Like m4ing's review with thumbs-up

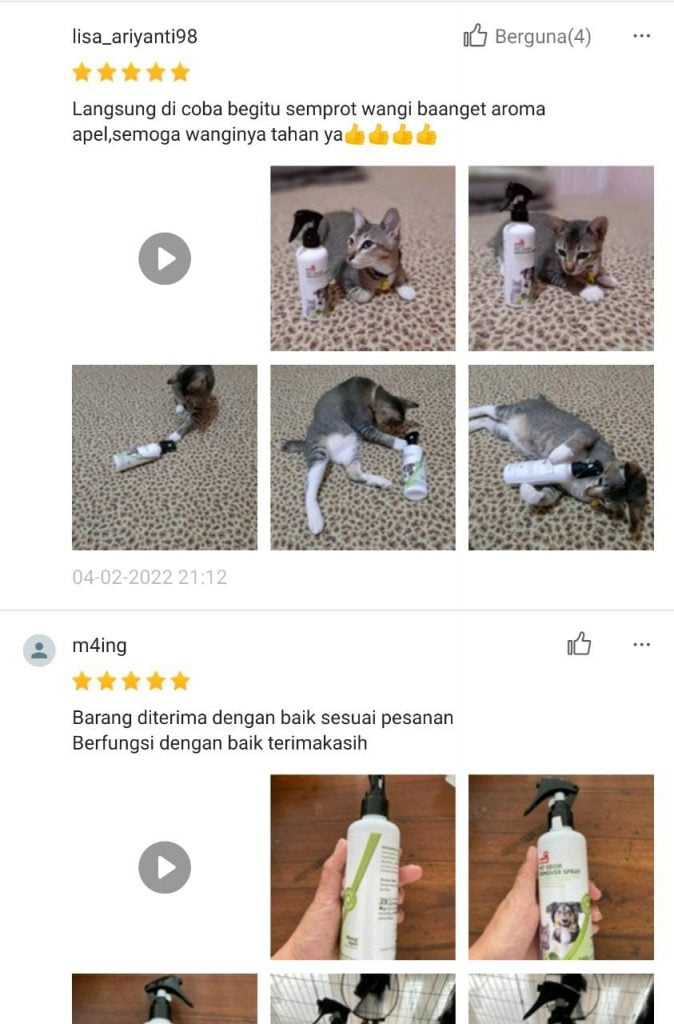point(579,645)
